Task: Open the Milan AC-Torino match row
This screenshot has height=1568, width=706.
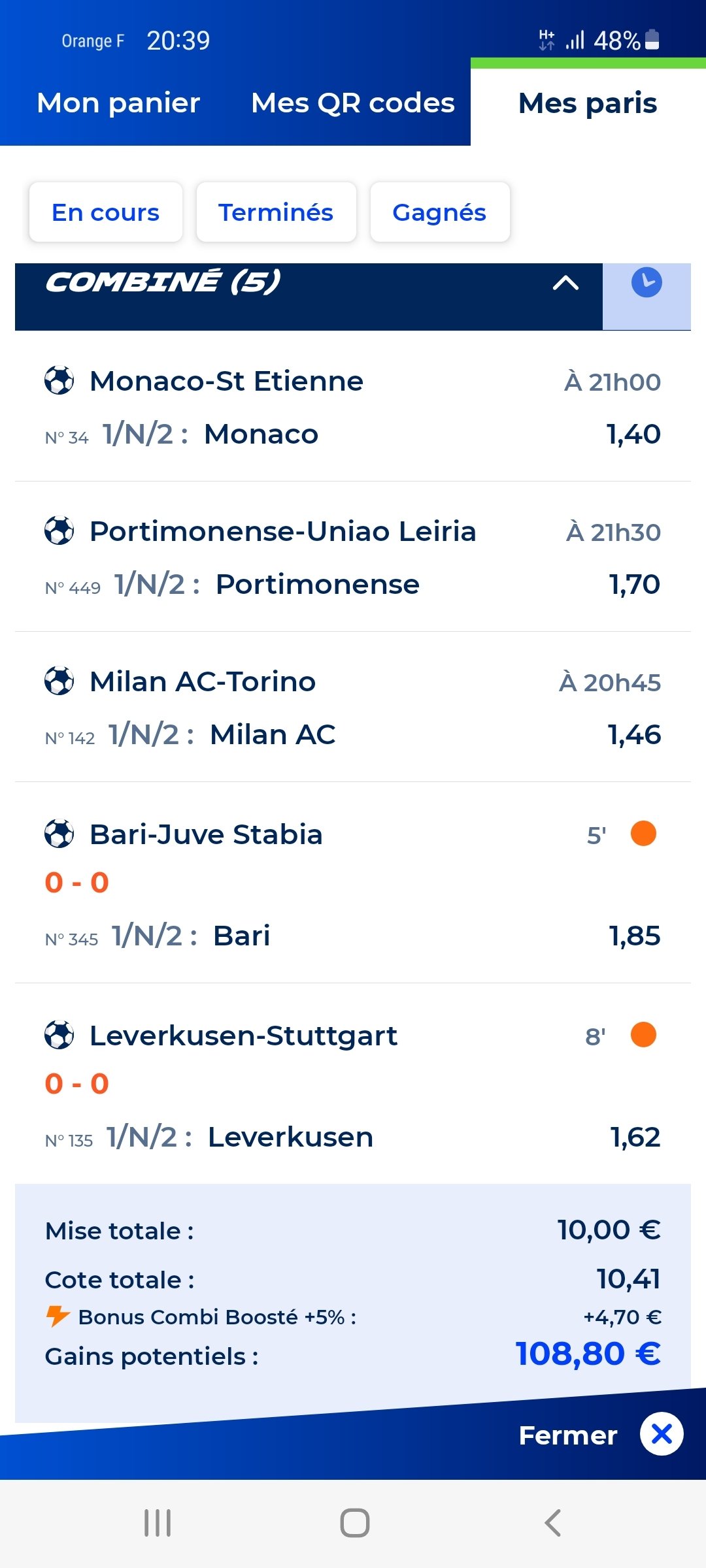Action: click(x=353, y=708)
